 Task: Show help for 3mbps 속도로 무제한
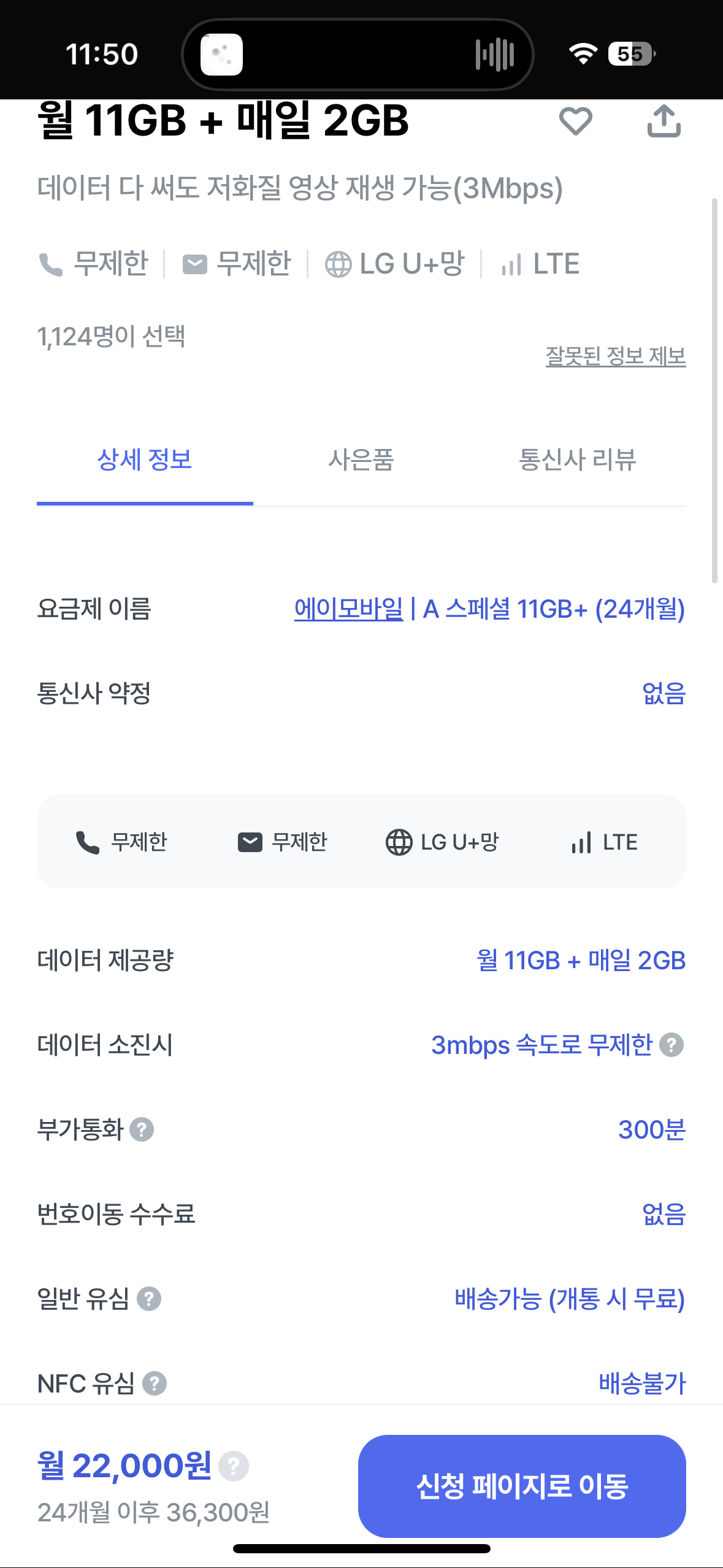pyautogui.click(x=671, y=1045)
